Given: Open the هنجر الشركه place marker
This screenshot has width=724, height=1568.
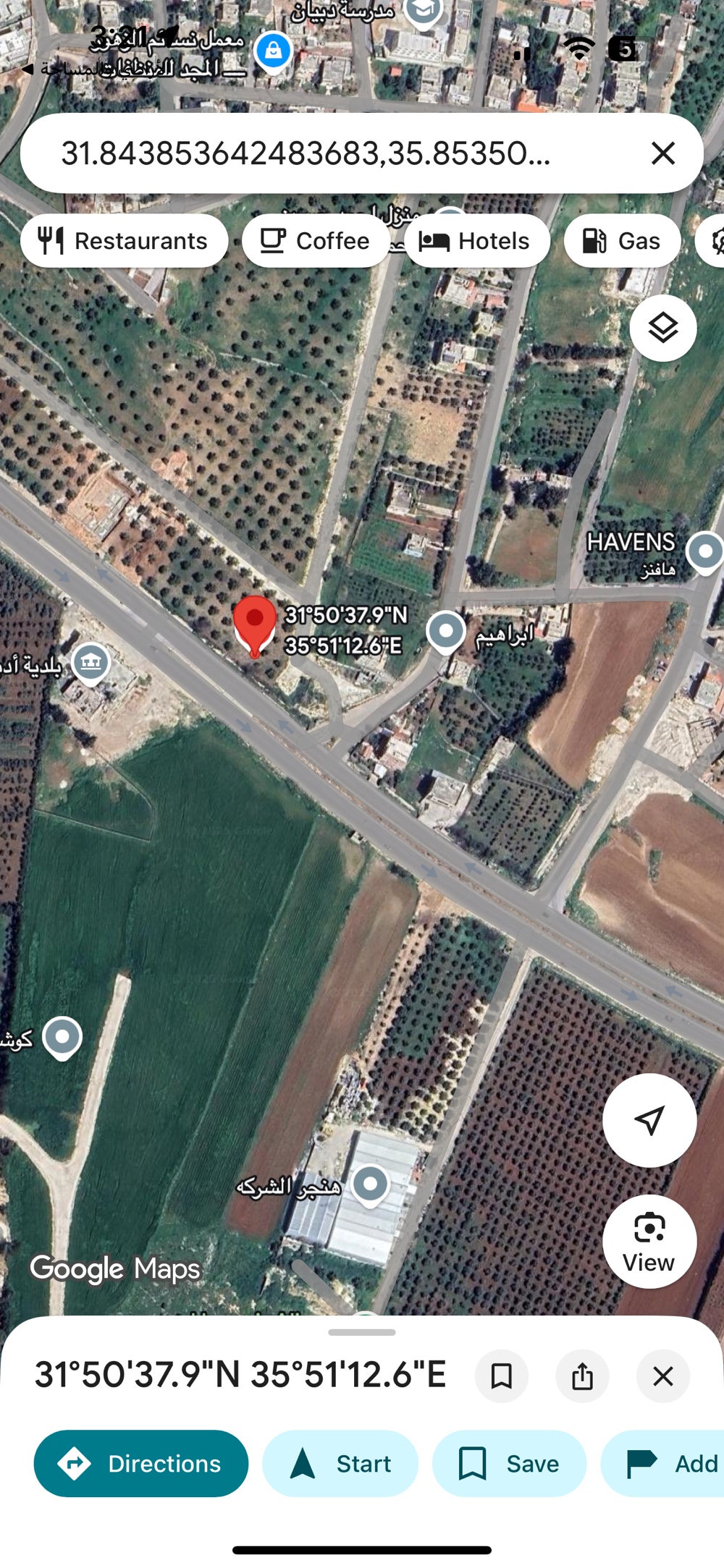Looking at the screenshot, I should (371, 1185).
